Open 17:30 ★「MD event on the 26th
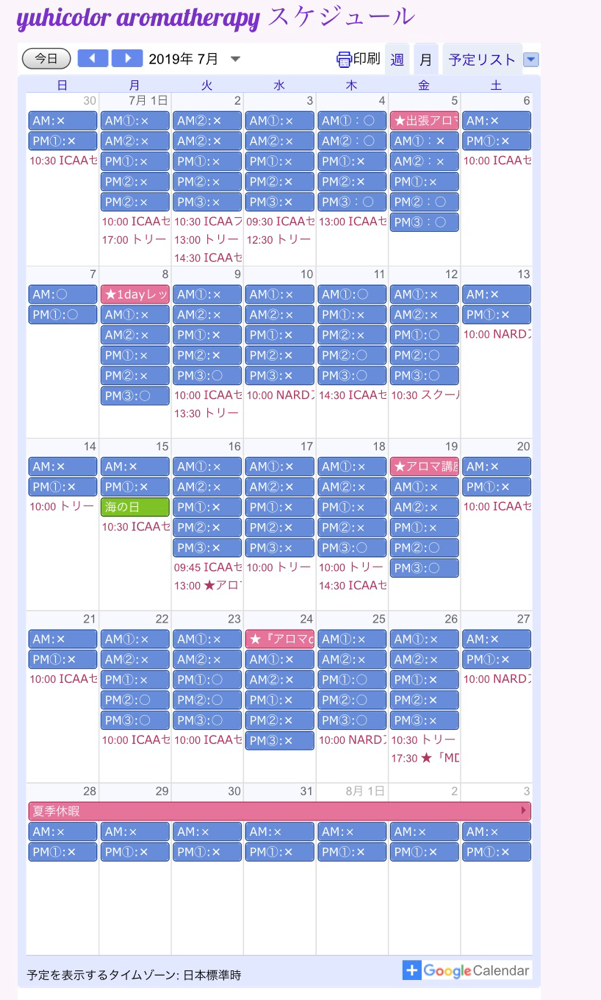 click(424, 758)
